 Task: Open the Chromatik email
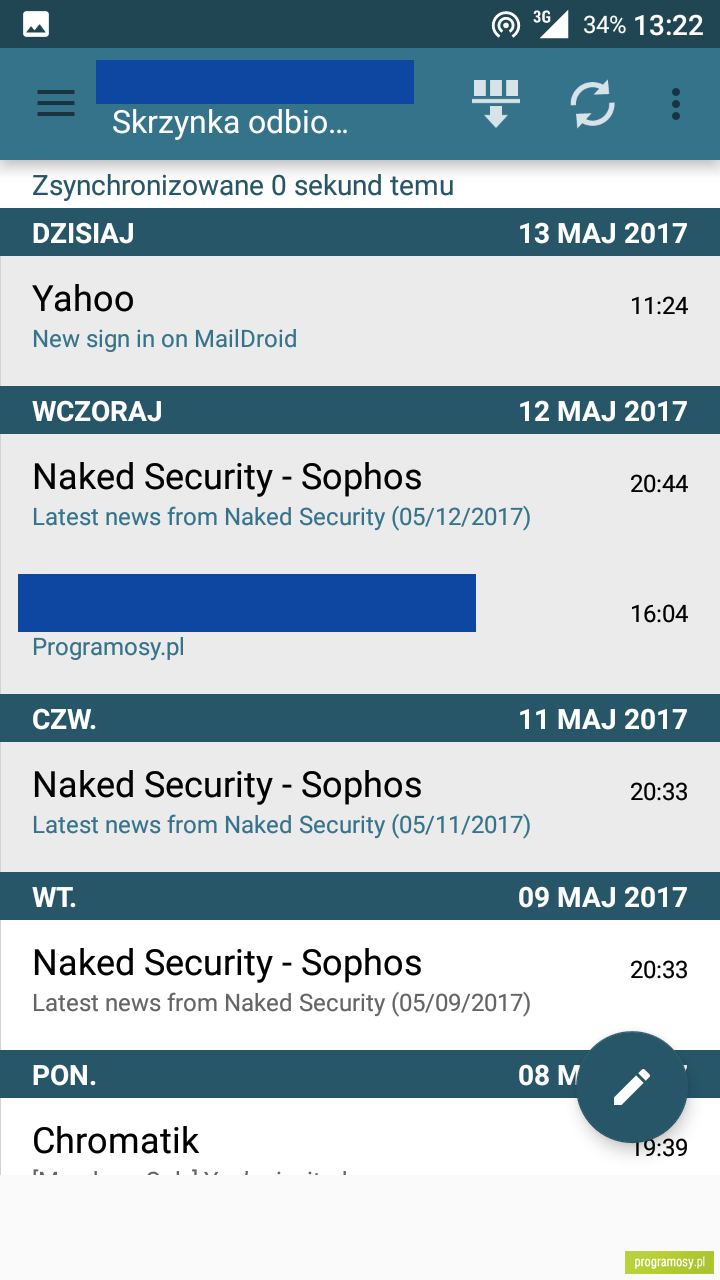pyautogui.click(x=300, y=1137)
